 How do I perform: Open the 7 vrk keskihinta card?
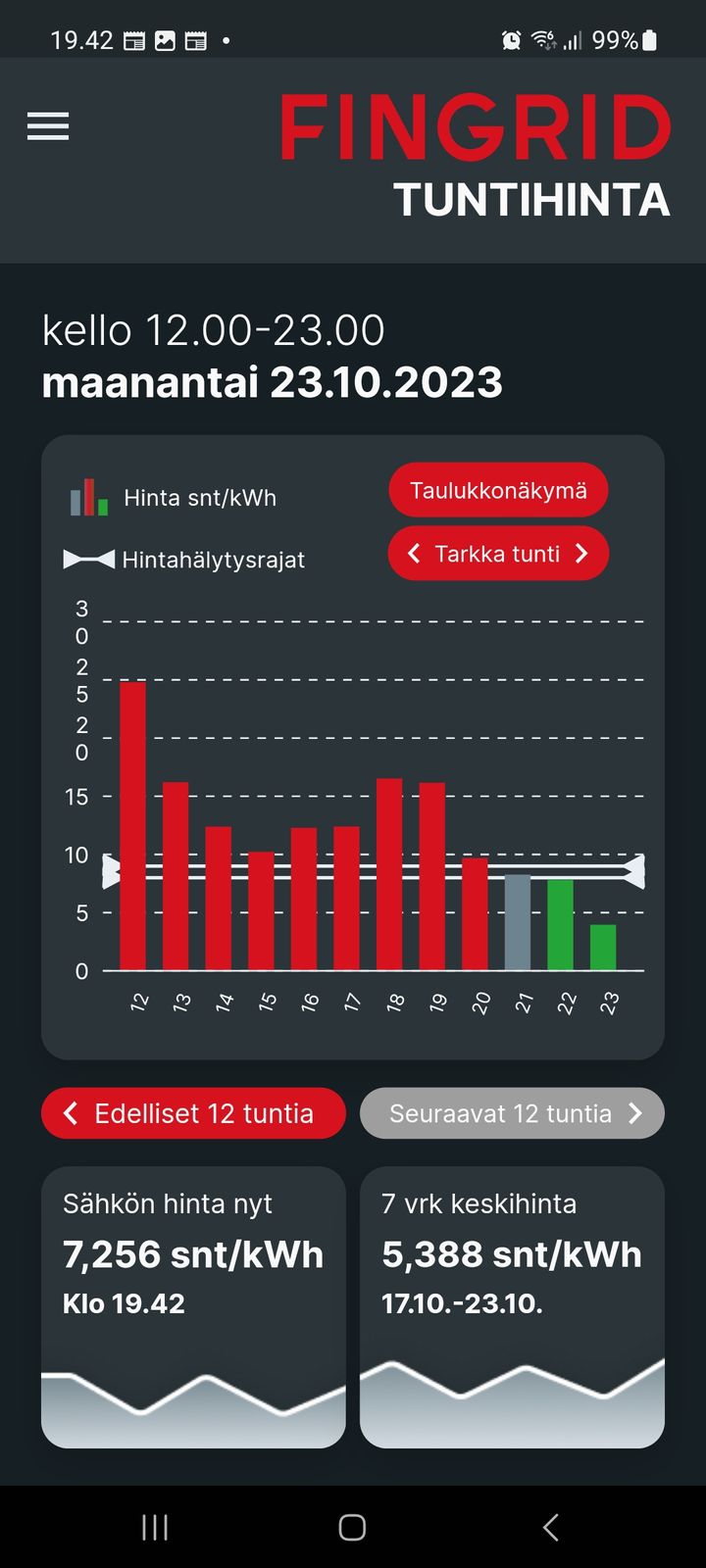(x=512, y=1305)
